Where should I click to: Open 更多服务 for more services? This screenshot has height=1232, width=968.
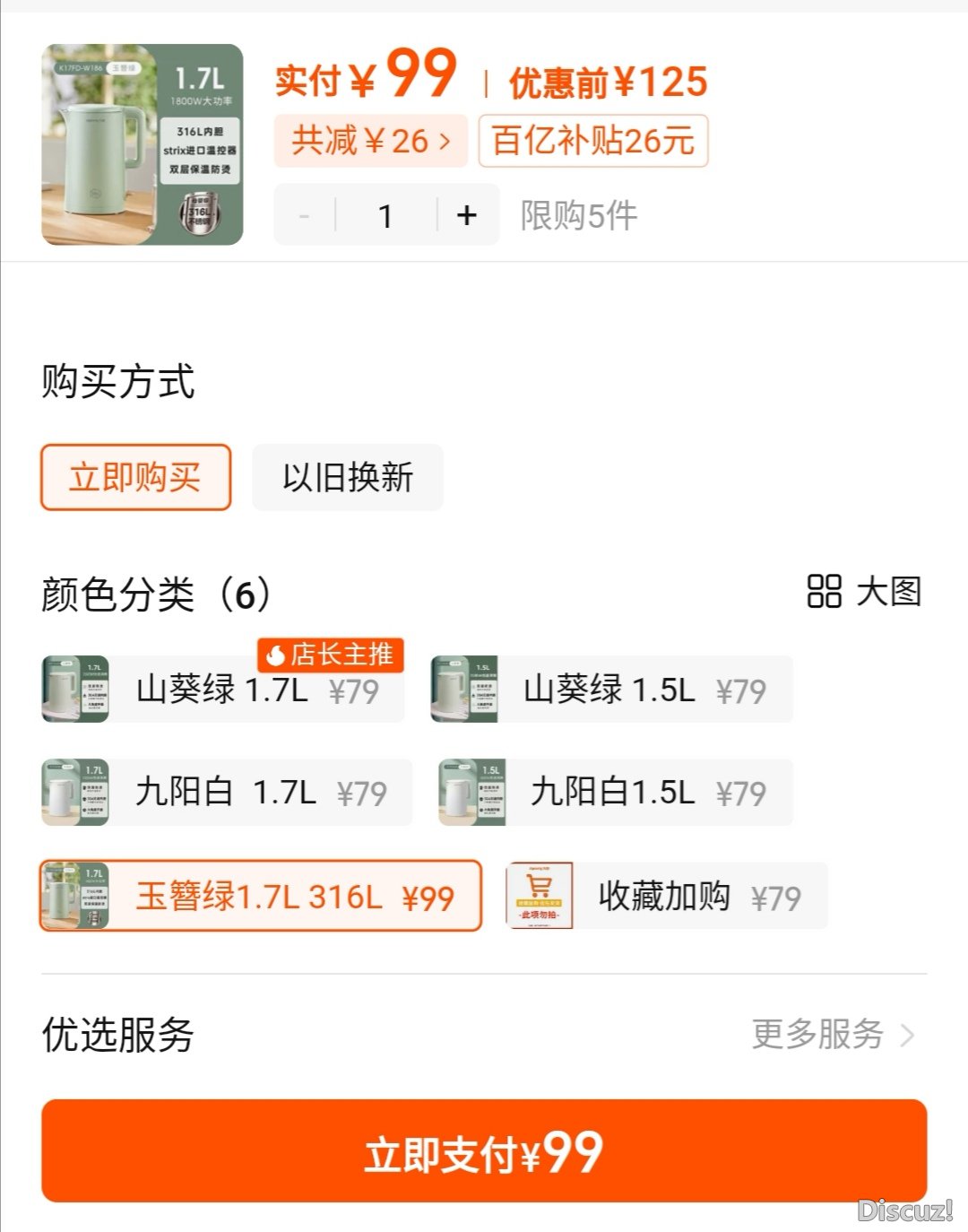tap(832, 1034)
